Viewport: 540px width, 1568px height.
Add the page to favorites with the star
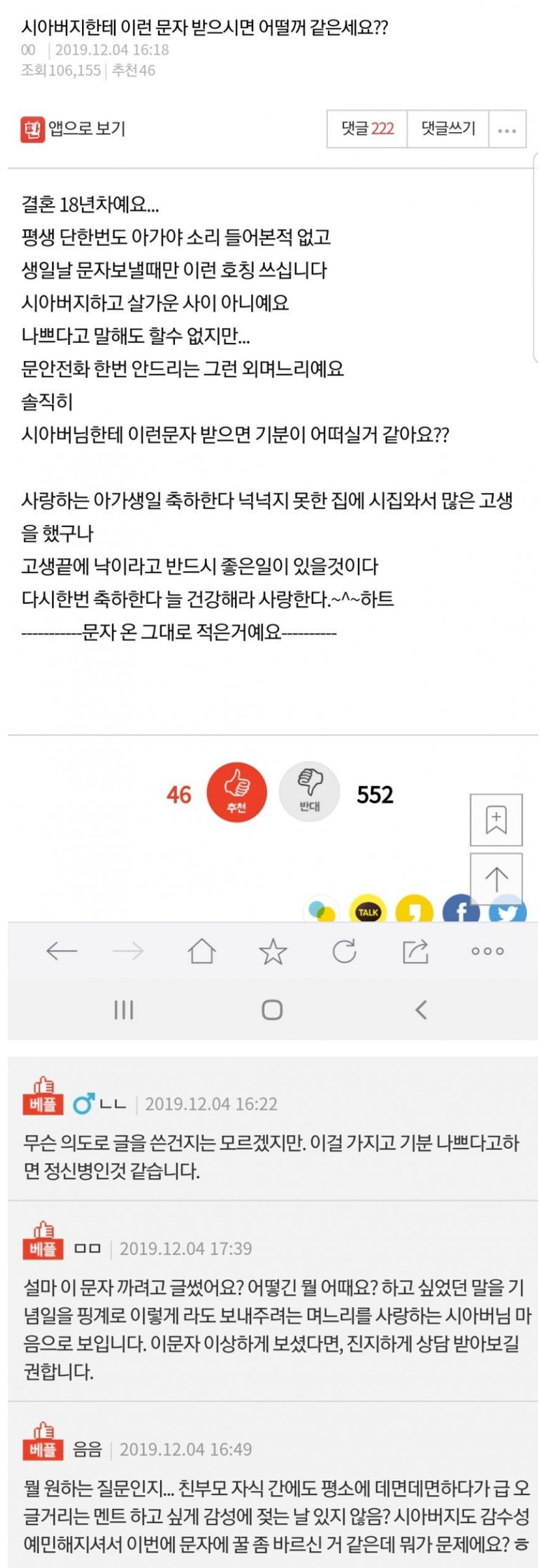[x=273, y=951]
